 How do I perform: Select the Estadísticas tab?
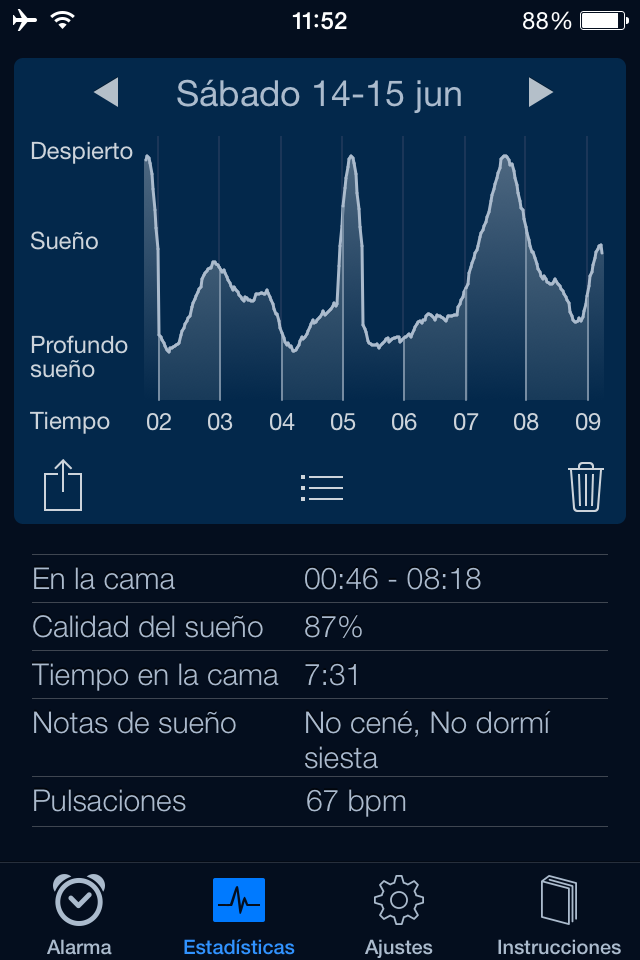(x=239, y=913)
